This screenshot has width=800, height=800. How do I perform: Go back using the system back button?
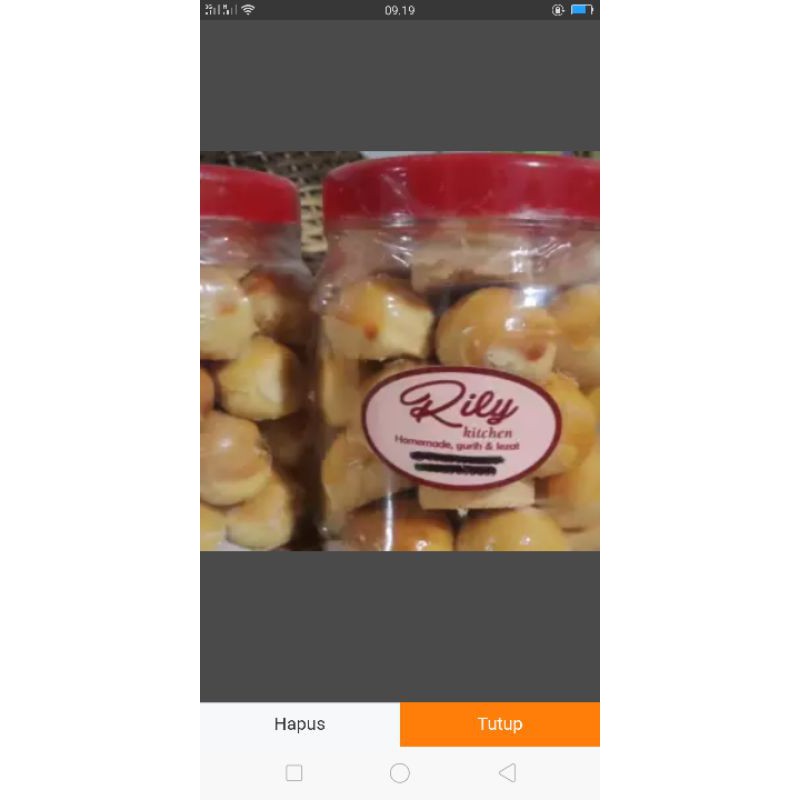507,772
